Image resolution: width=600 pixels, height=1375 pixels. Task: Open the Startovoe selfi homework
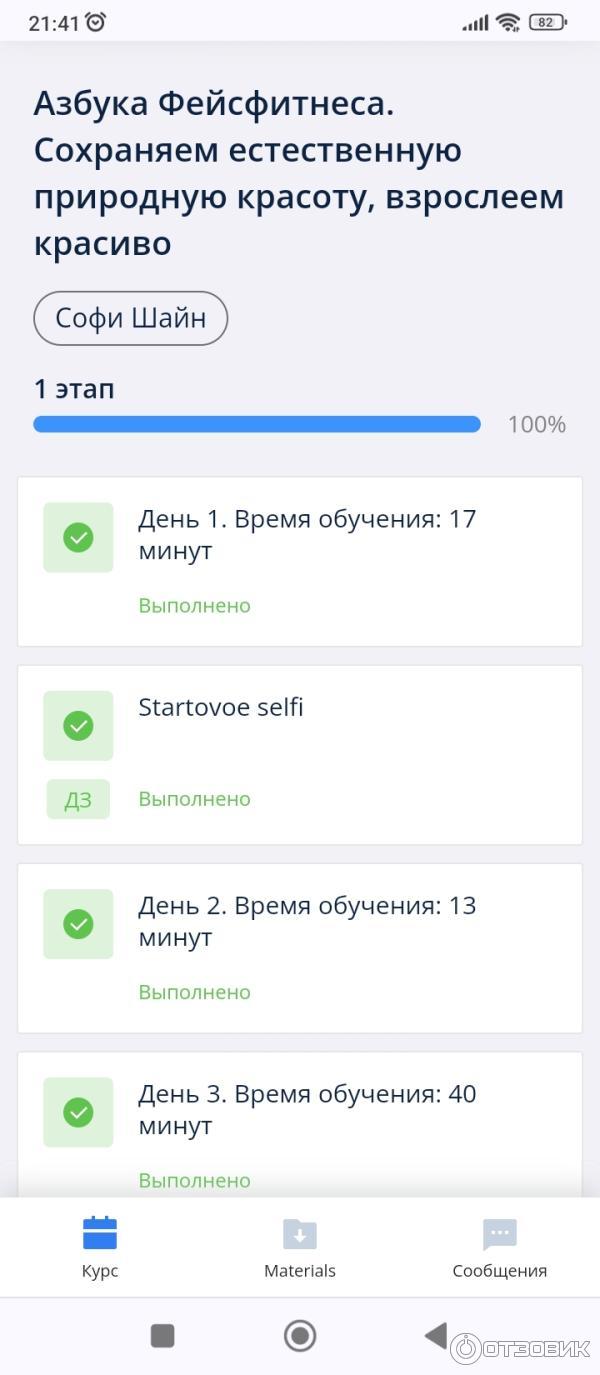tap(300, 754)
